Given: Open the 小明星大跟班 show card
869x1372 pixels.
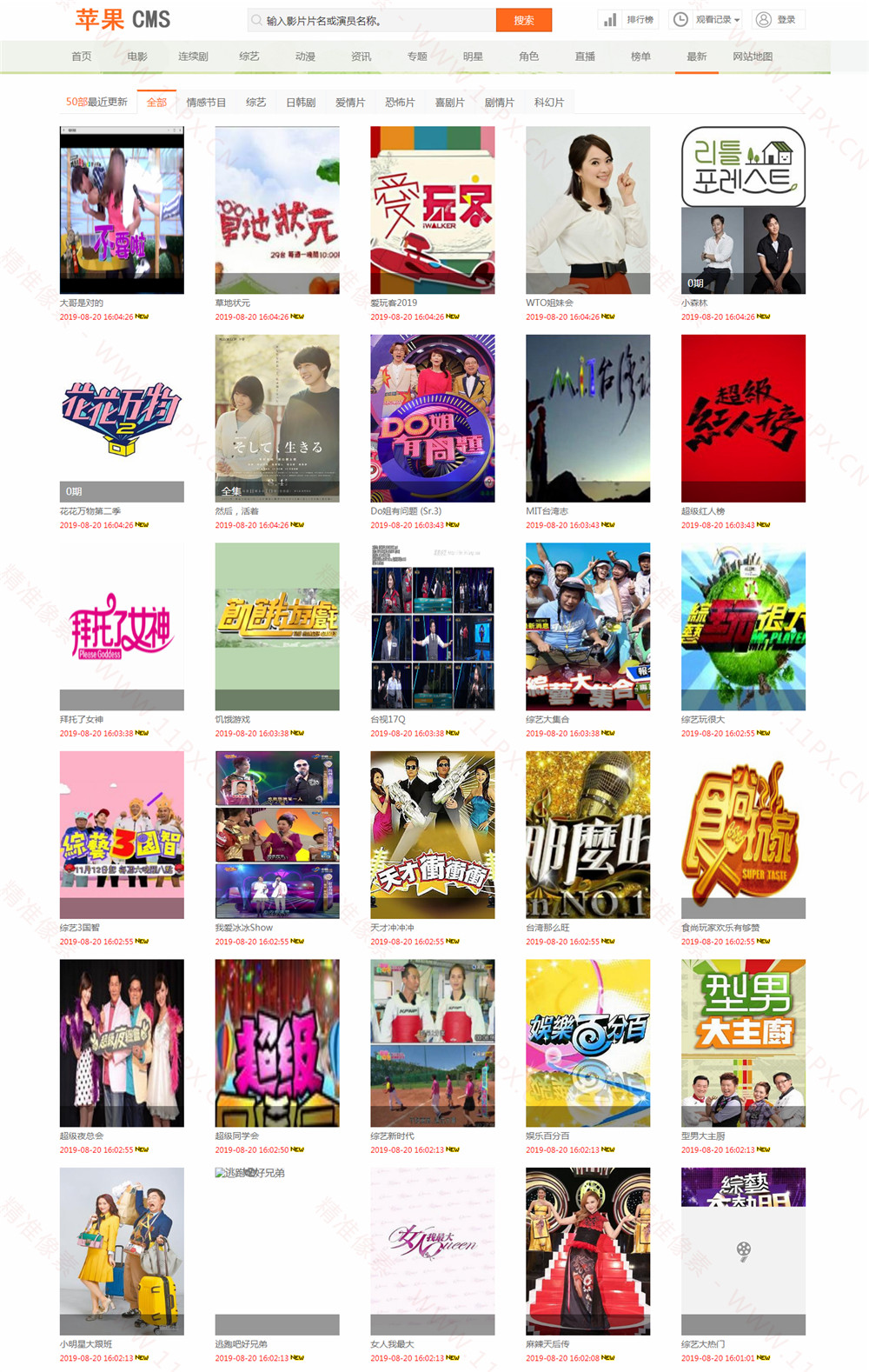Looking at the screenshot, I should click(122, 1250).
